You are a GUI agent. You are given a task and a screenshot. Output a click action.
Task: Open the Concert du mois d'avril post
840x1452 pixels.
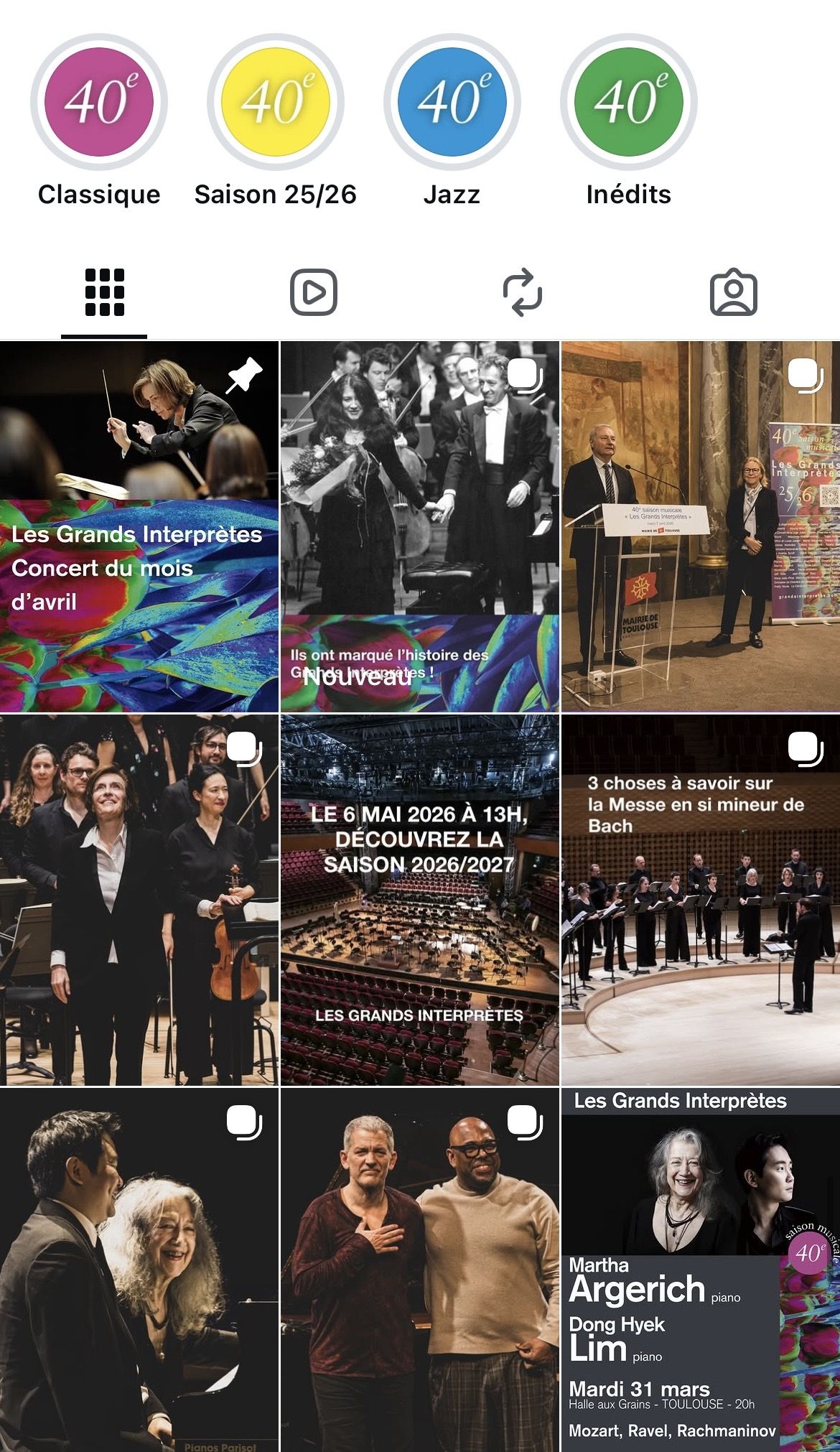(x=140, y=524)
